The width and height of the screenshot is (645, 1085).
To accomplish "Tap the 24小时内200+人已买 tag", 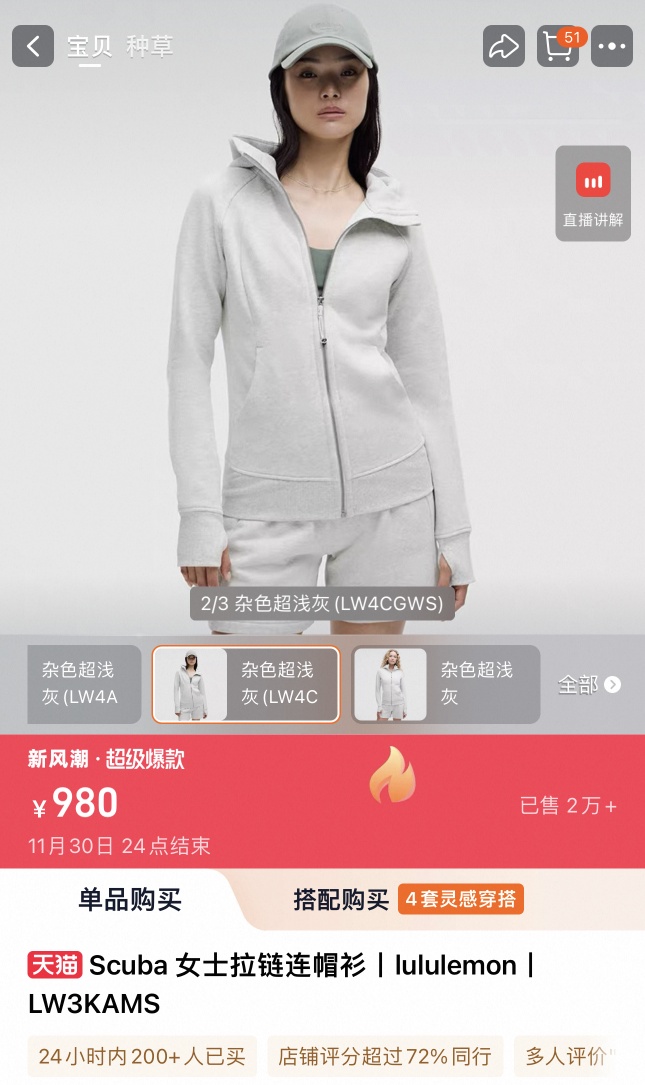I will tap(141, 1056).
